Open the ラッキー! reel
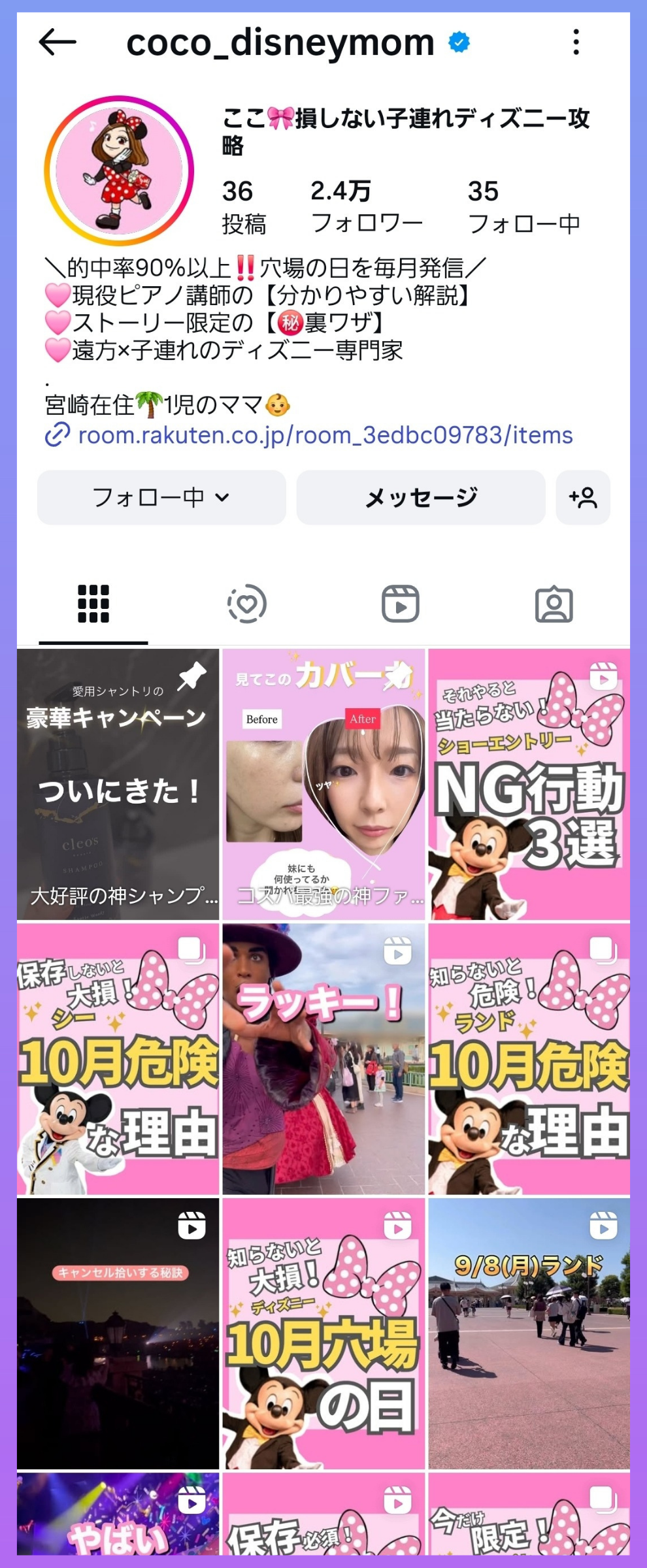The height and width of the screenshot is (1568, 647). click(x=323, y=1058)
